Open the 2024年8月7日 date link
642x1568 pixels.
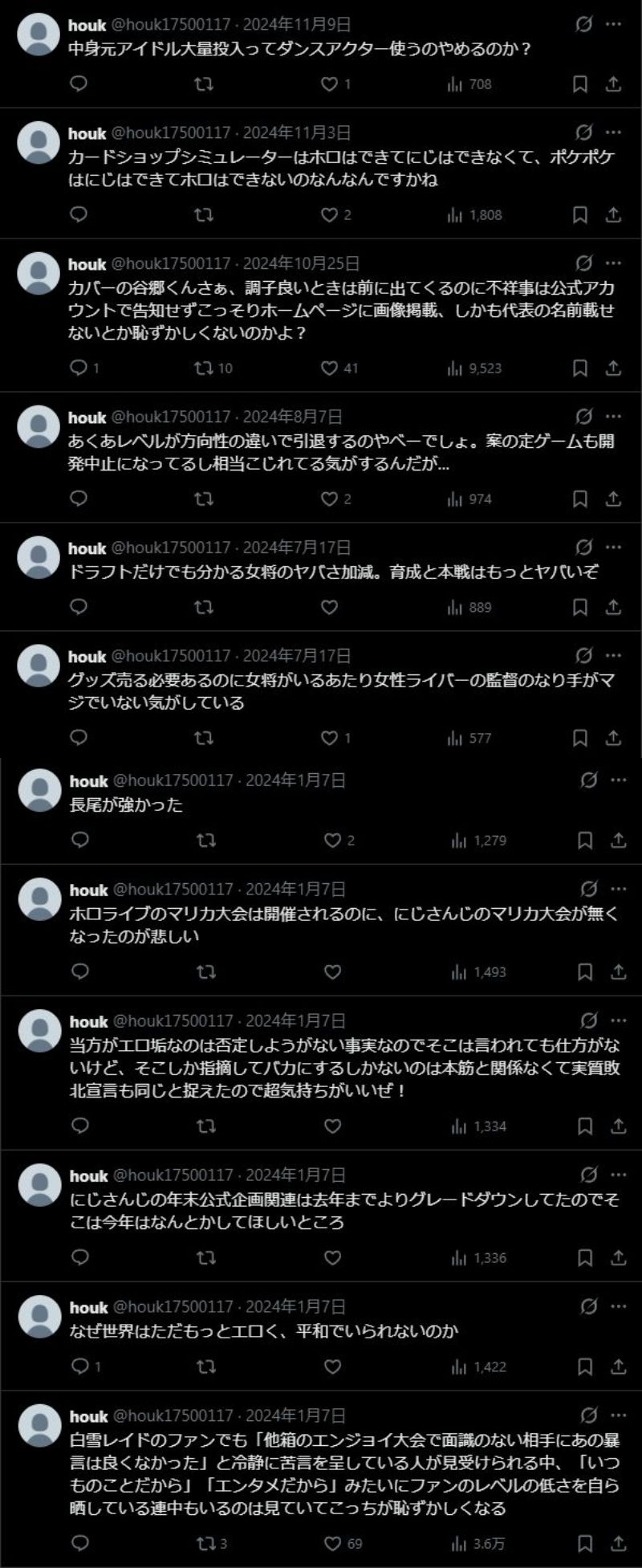coord(293,417)
